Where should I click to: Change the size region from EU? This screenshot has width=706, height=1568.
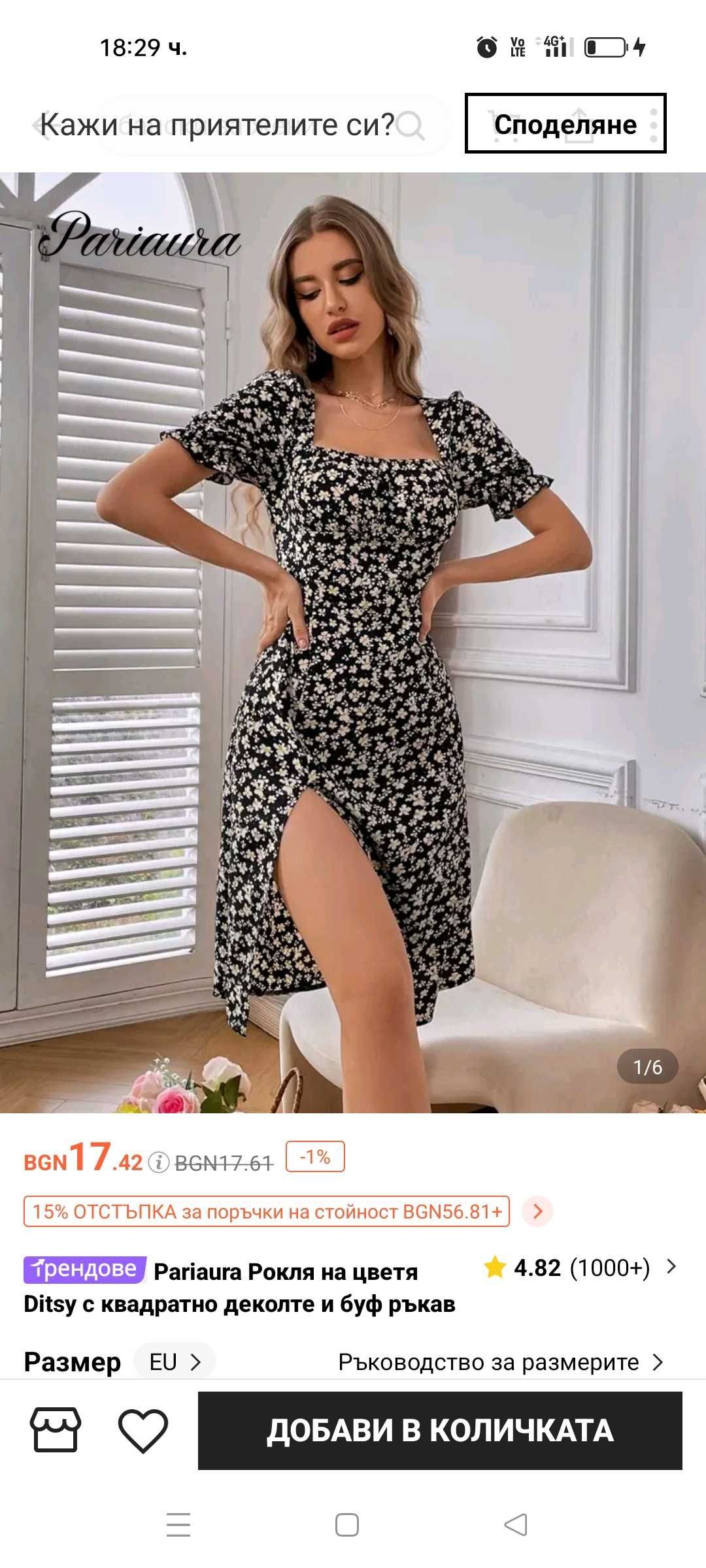click(x=175, y=1362)
